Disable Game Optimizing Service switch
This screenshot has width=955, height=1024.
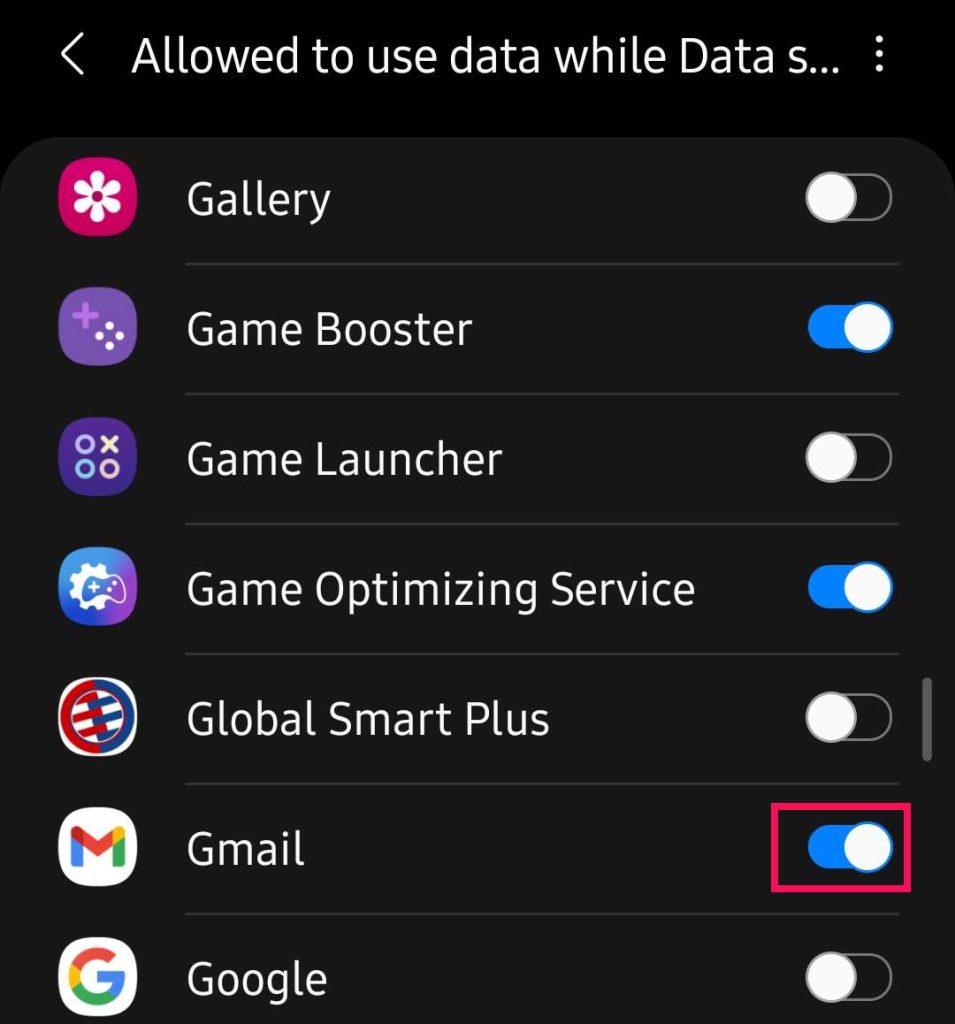pos(848,588)
